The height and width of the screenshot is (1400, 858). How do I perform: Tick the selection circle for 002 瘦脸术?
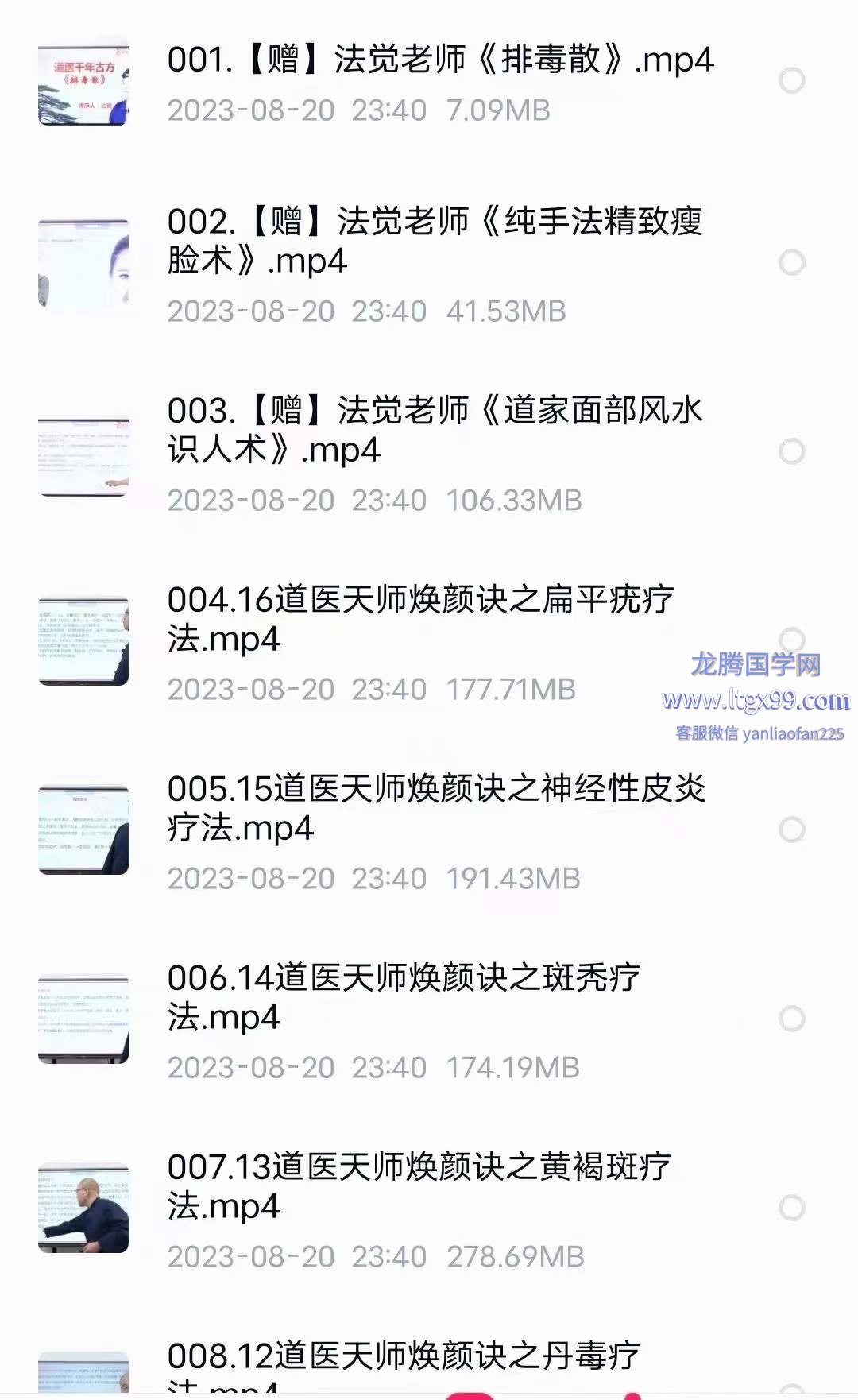791,262
